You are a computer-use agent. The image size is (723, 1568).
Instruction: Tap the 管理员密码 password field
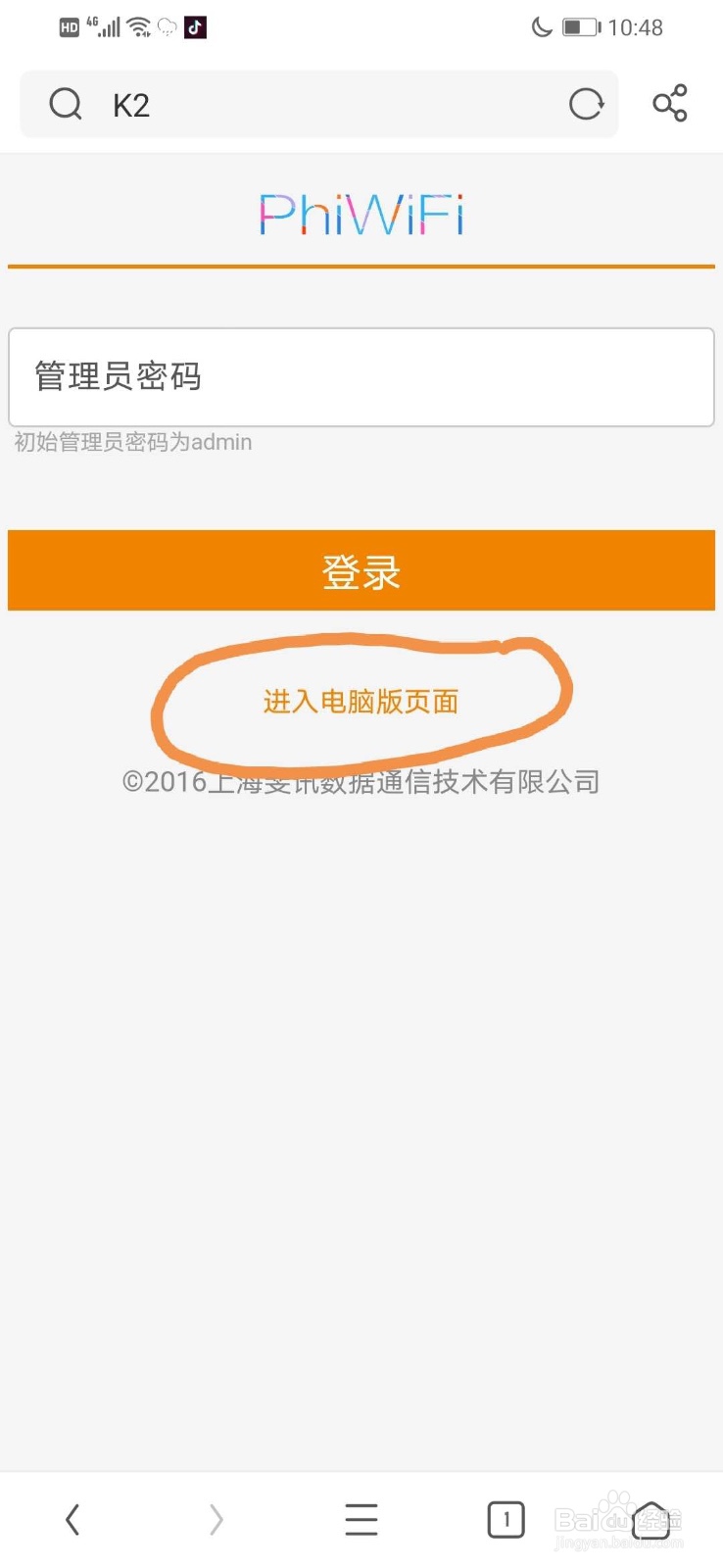[361, 376]
